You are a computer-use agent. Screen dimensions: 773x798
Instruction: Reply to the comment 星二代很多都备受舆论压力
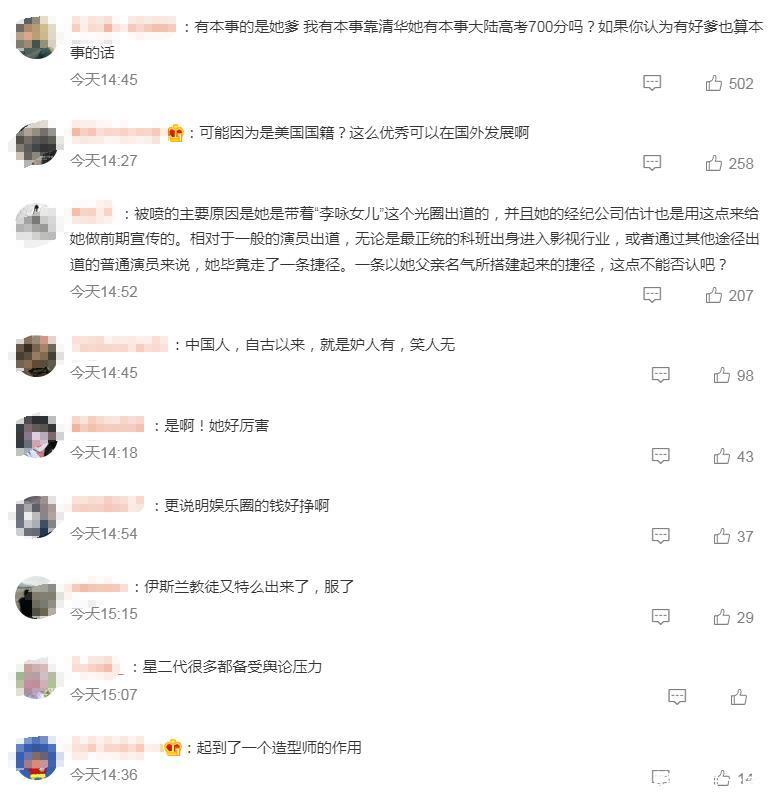point(677,697)
